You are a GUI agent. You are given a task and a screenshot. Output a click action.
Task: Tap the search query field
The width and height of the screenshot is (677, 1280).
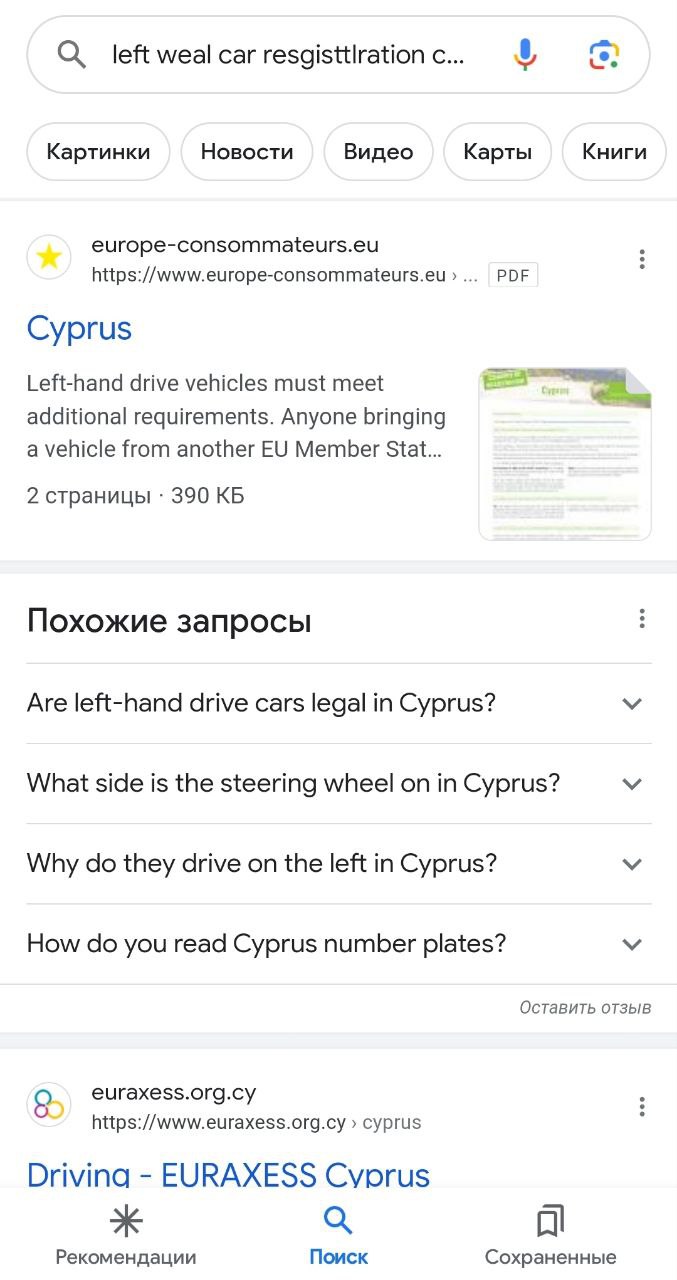pos(288,55)
